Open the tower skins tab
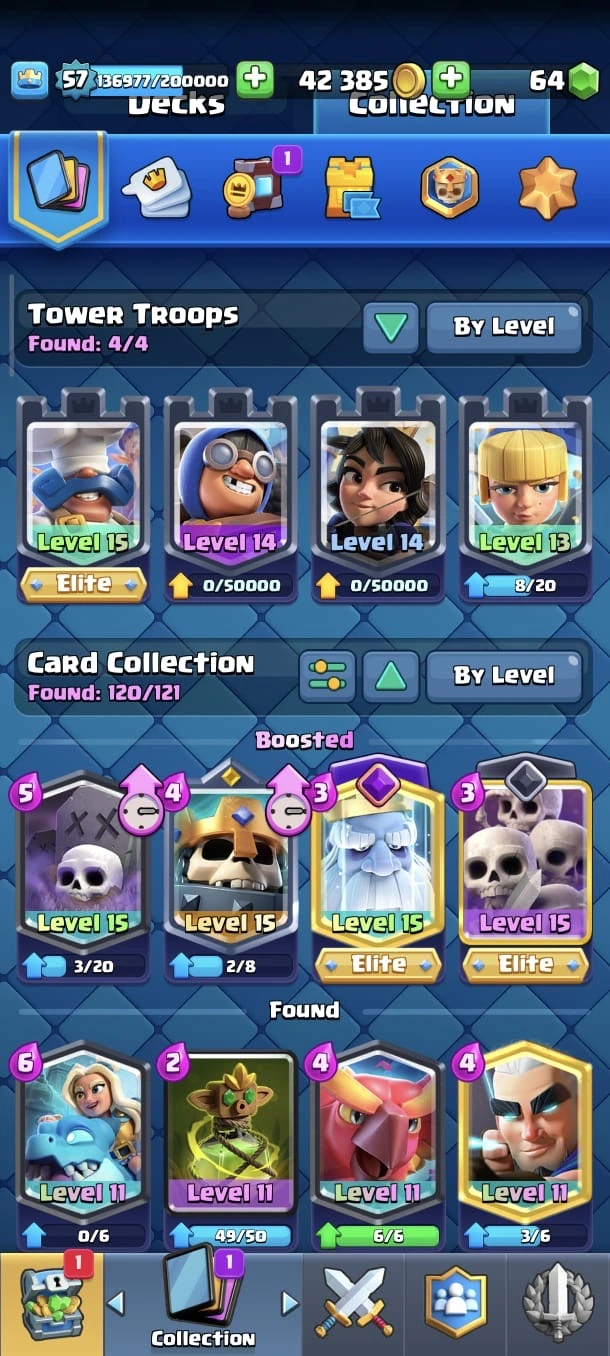610x1356 pixels. tap(351, 187)
